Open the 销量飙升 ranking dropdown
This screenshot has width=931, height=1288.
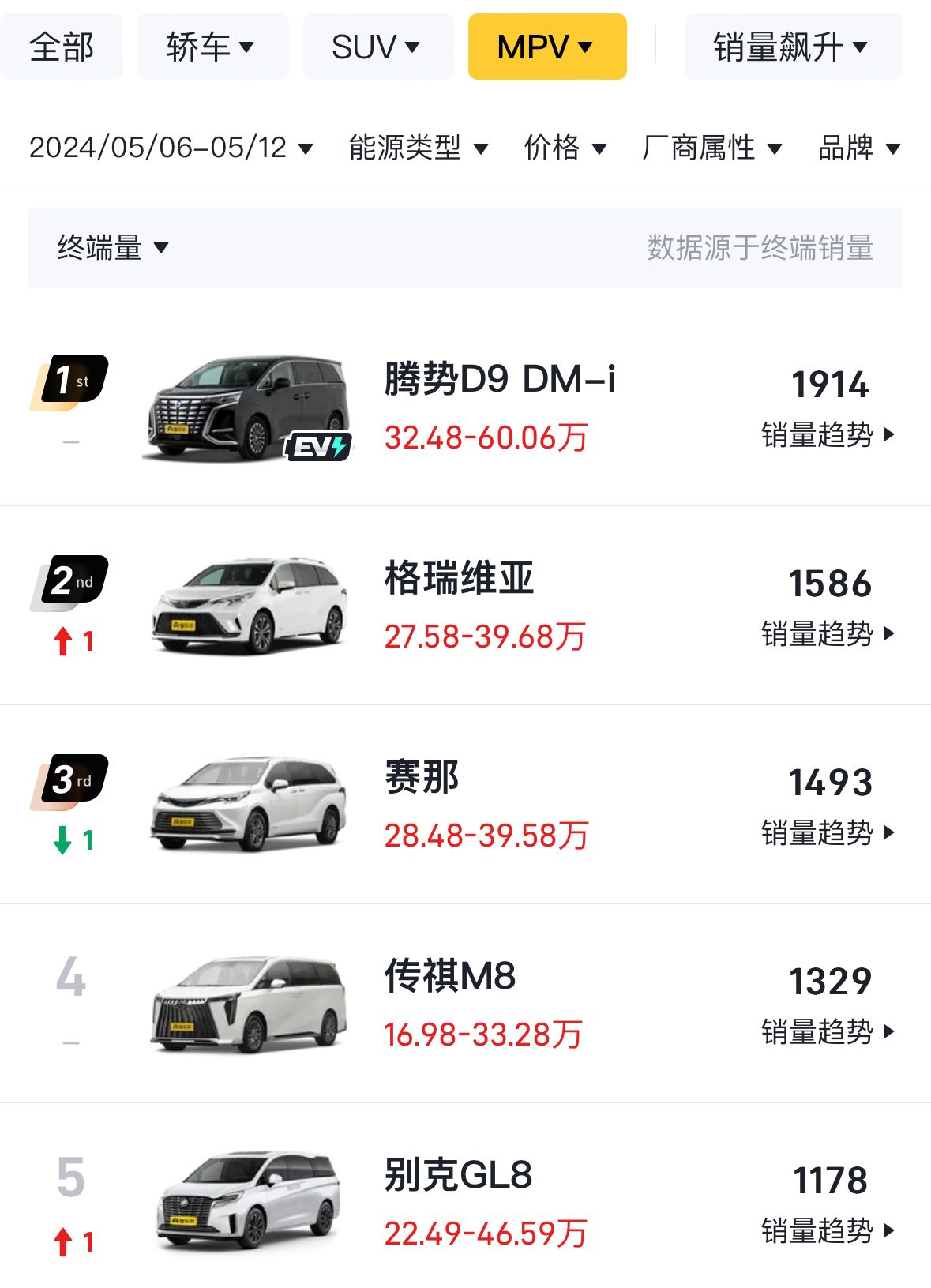pos(792,47)
